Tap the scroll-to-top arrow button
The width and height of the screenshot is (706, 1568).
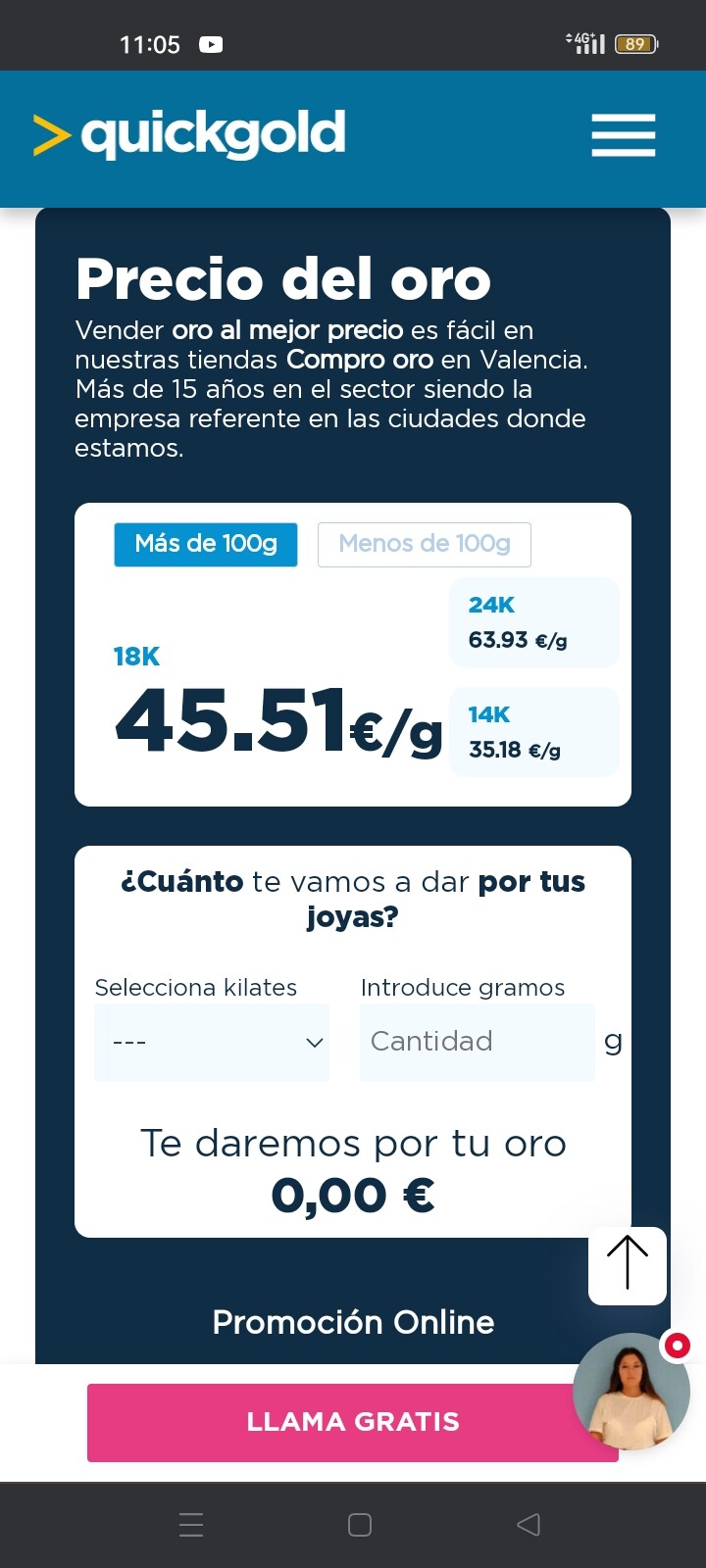pyautogui.click(x=628, y=1265)
